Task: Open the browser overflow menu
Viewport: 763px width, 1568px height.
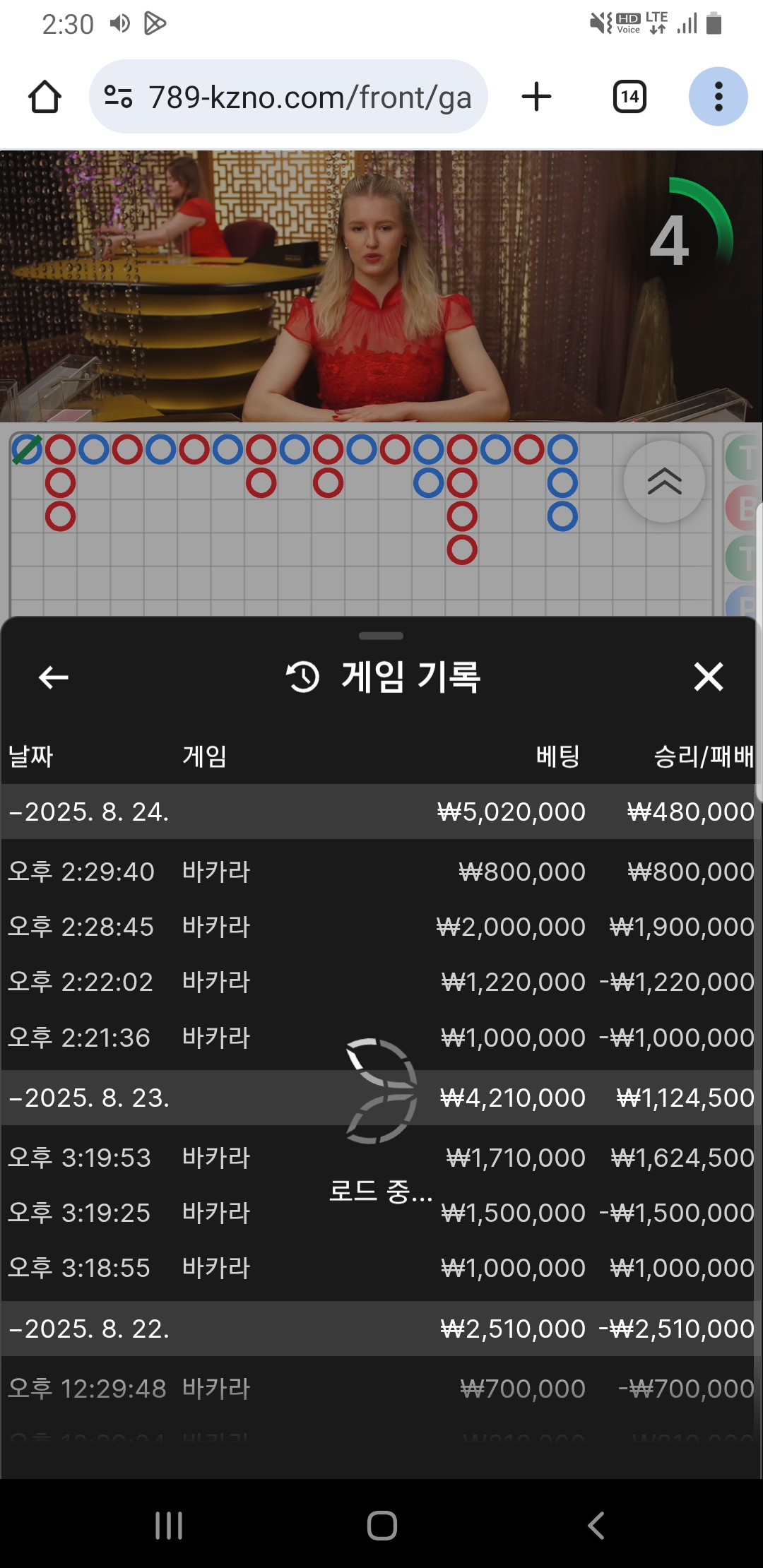Action: (x=718, y=97)
